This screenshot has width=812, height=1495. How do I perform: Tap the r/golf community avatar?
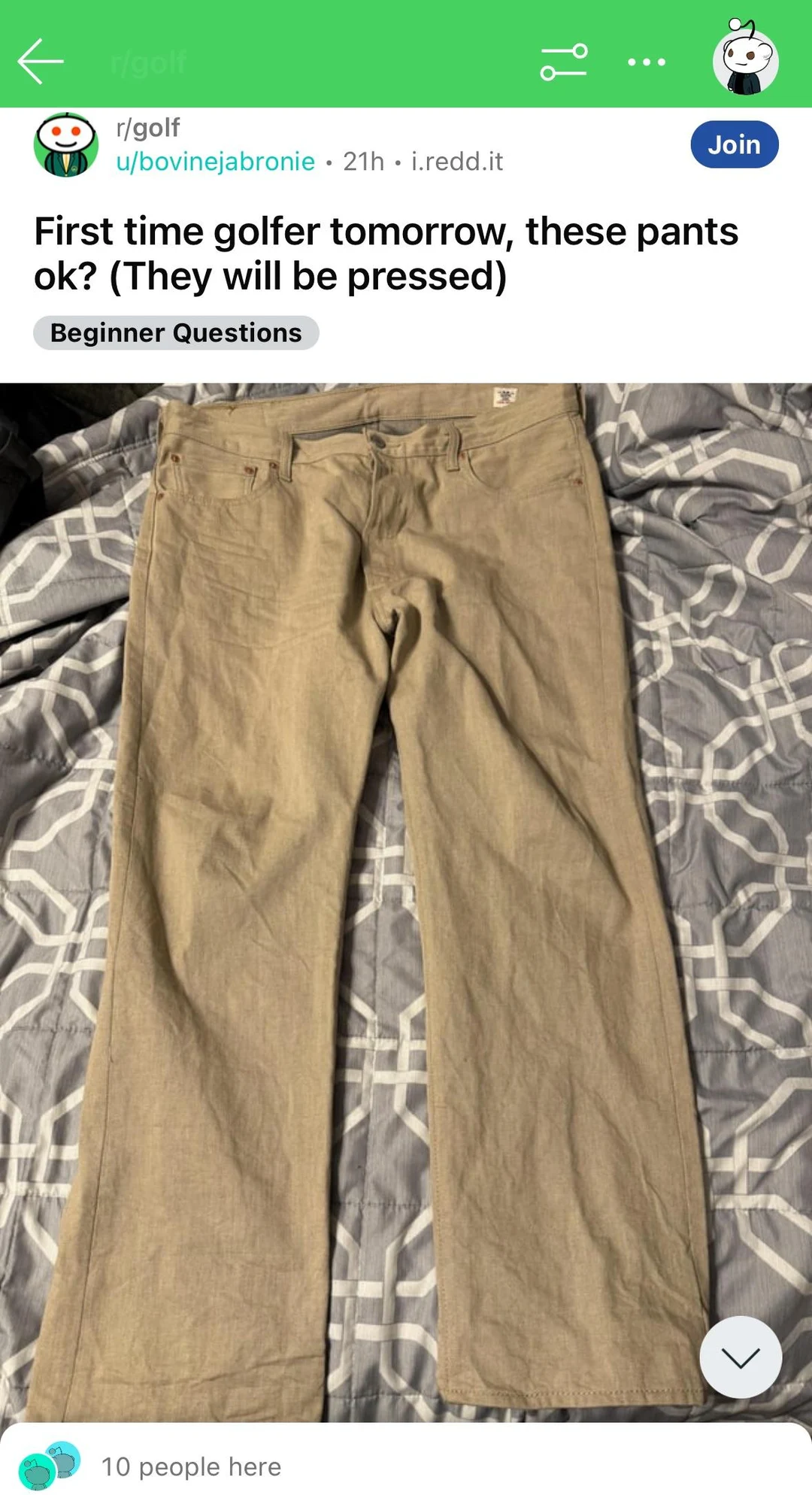66,145
